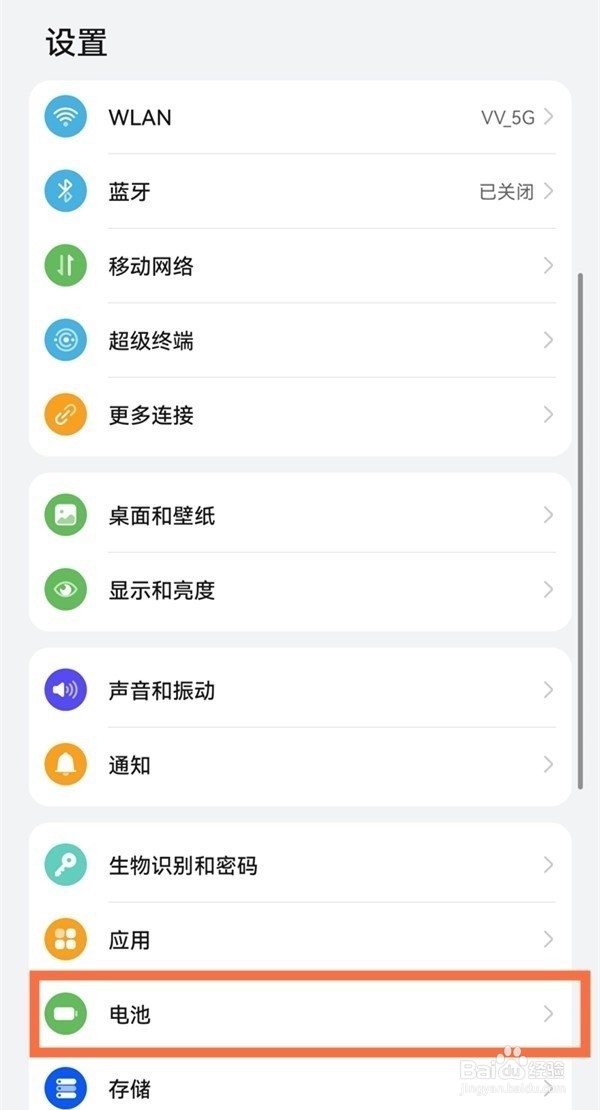Select 更多连接 row
The image size is (600, 1110).
pyautogui.click(x=300, y=416)
